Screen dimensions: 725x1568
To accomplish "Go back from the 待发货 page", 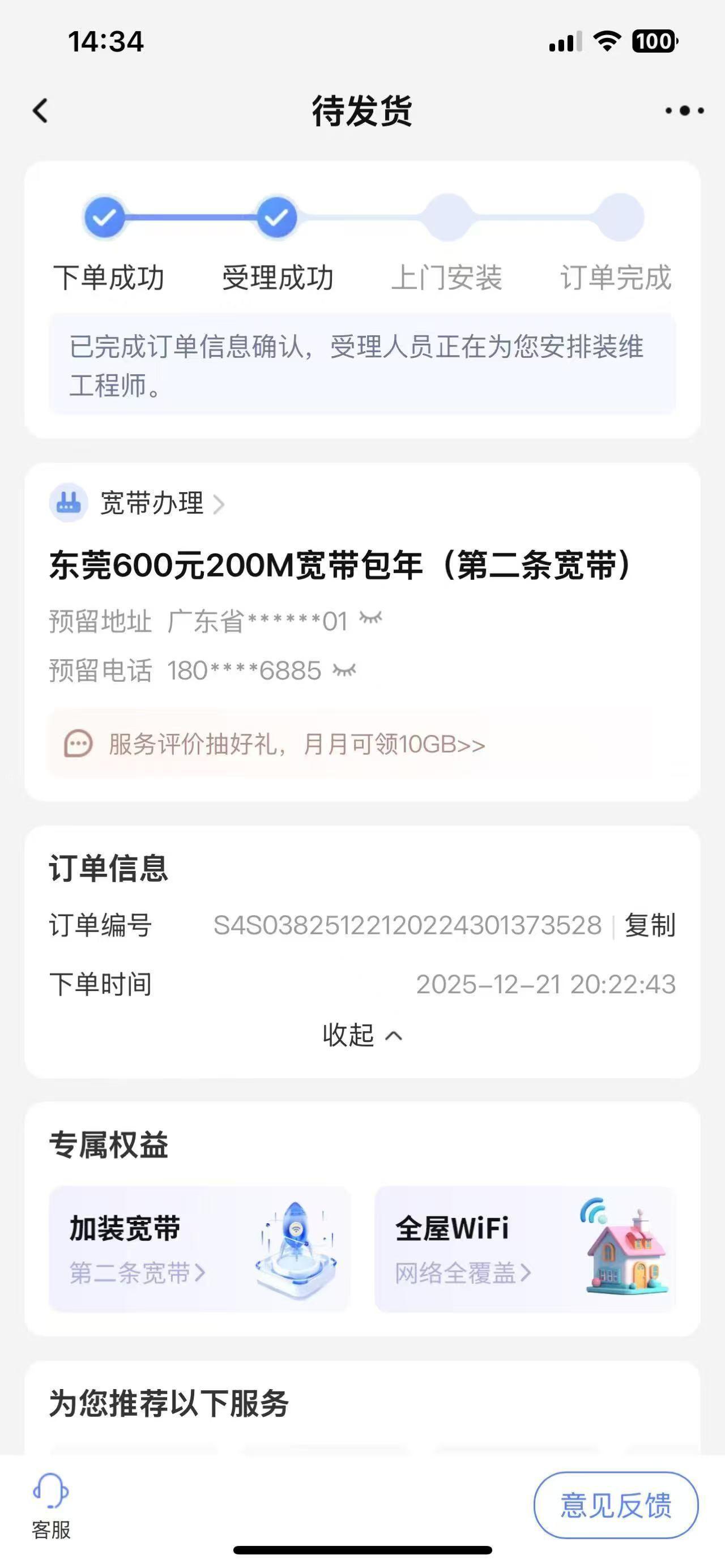I will (x=40, y=111).
